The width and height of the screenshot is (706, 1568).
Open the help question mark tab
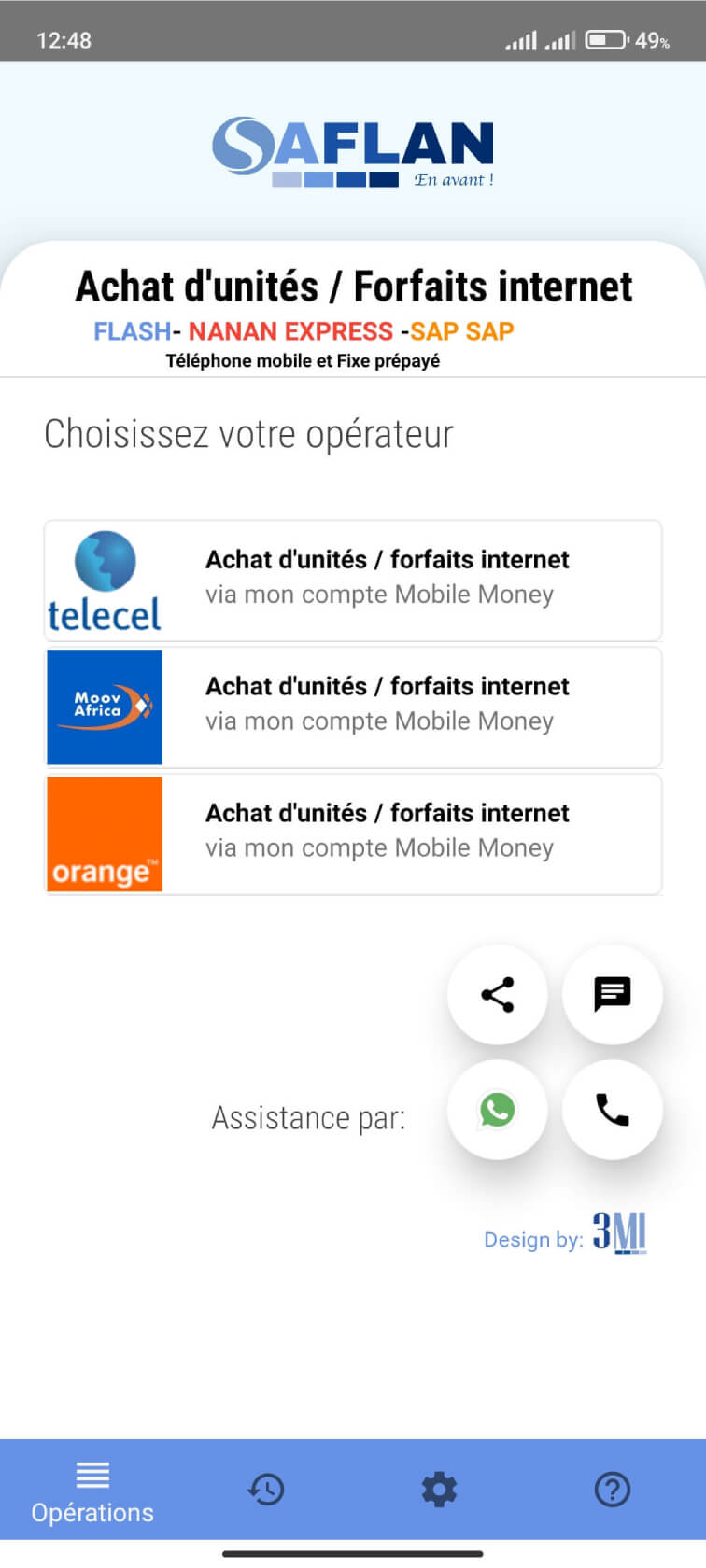click(613, 1490)
